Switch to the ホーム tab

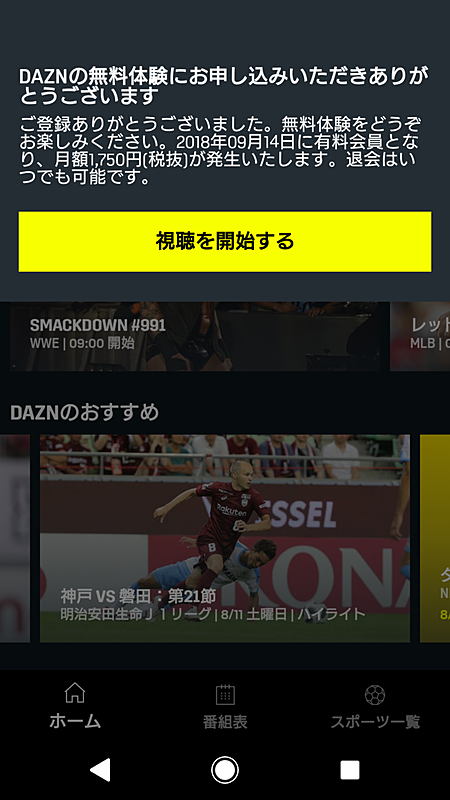[75, 706]
